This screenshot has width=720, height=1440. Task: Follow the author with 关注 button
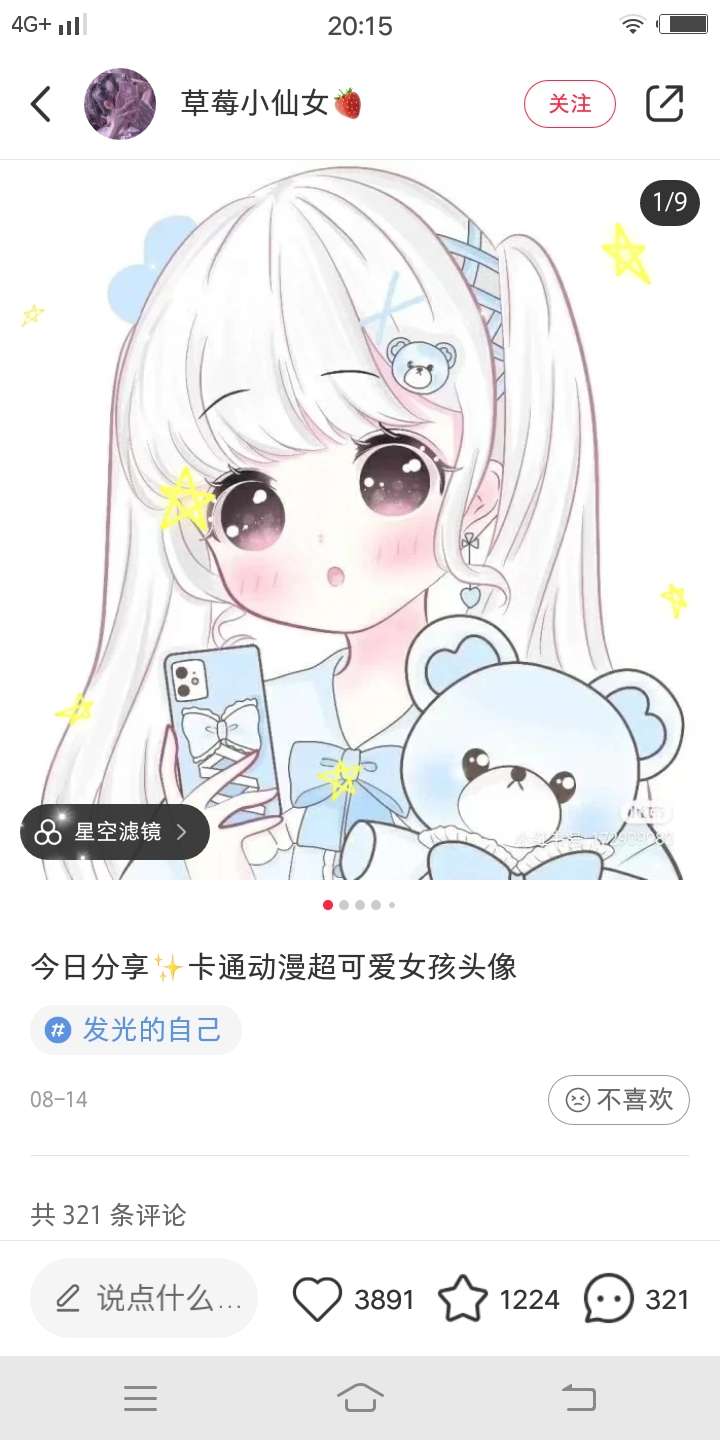click(x=570, y=104)
